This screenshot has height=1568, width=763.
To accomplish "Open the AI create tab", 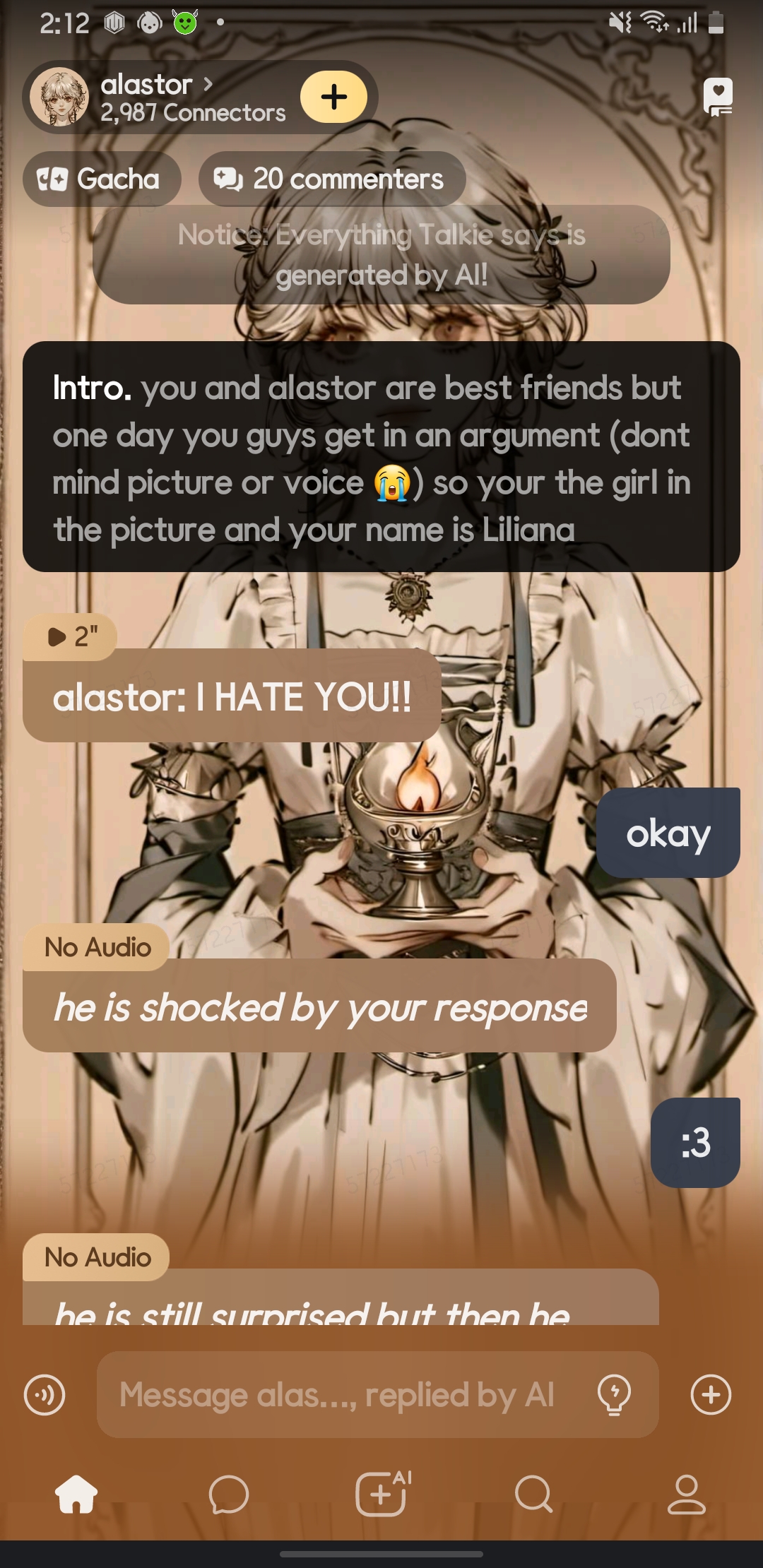I will click(x=381, y=1494).
